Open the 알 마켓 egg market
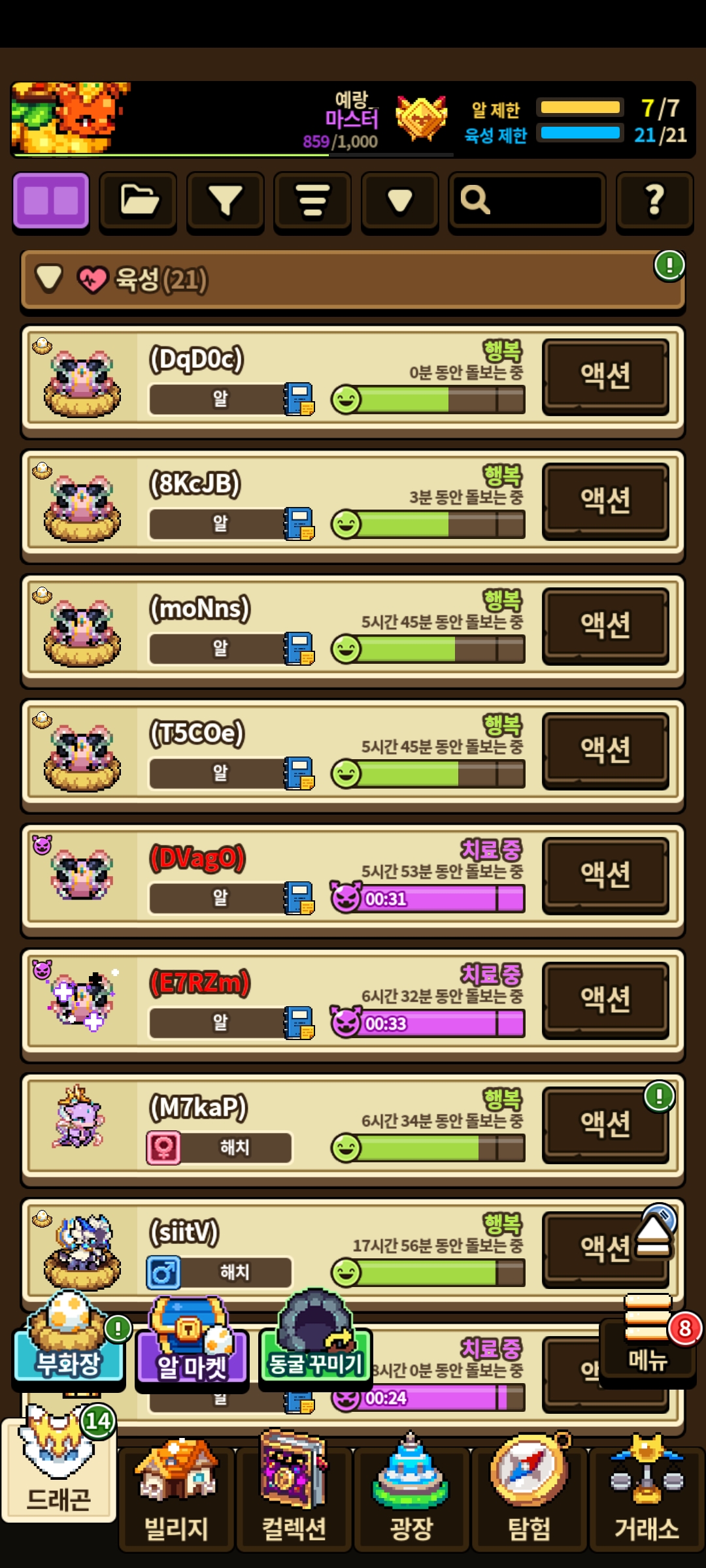Screen dimensions: 706x1568 pyautogui.click(x=192, y=1344)
